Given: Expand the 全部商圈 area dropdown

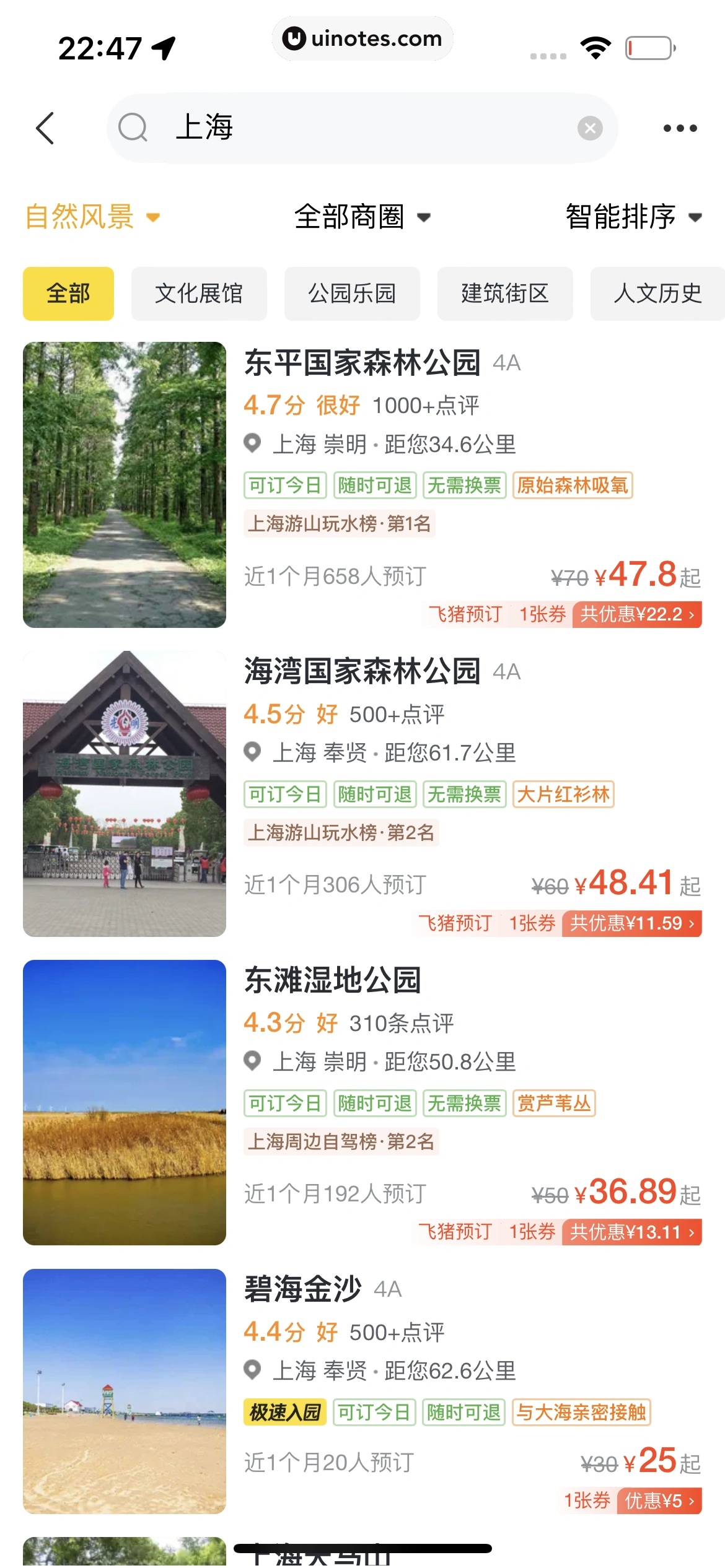Looking at the screenshot, I should point(362,217).
